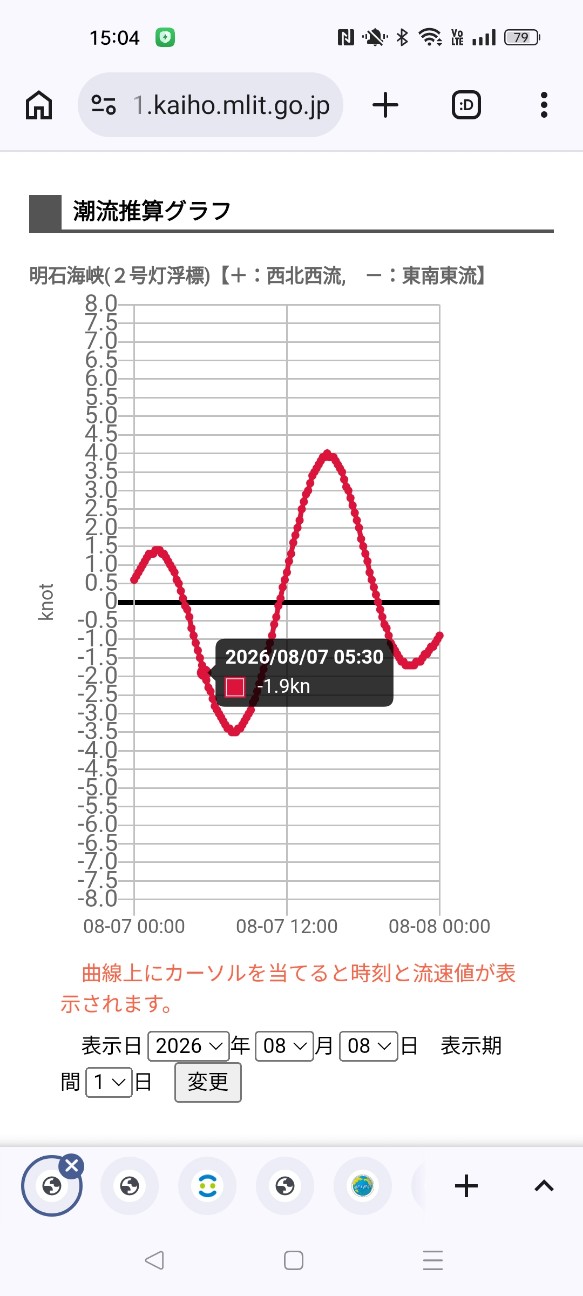The width and height of the screenshot is (583, 1296).
Task: Expand the bottom tab strip with the chevron
Action: (x=543, y=1186)
